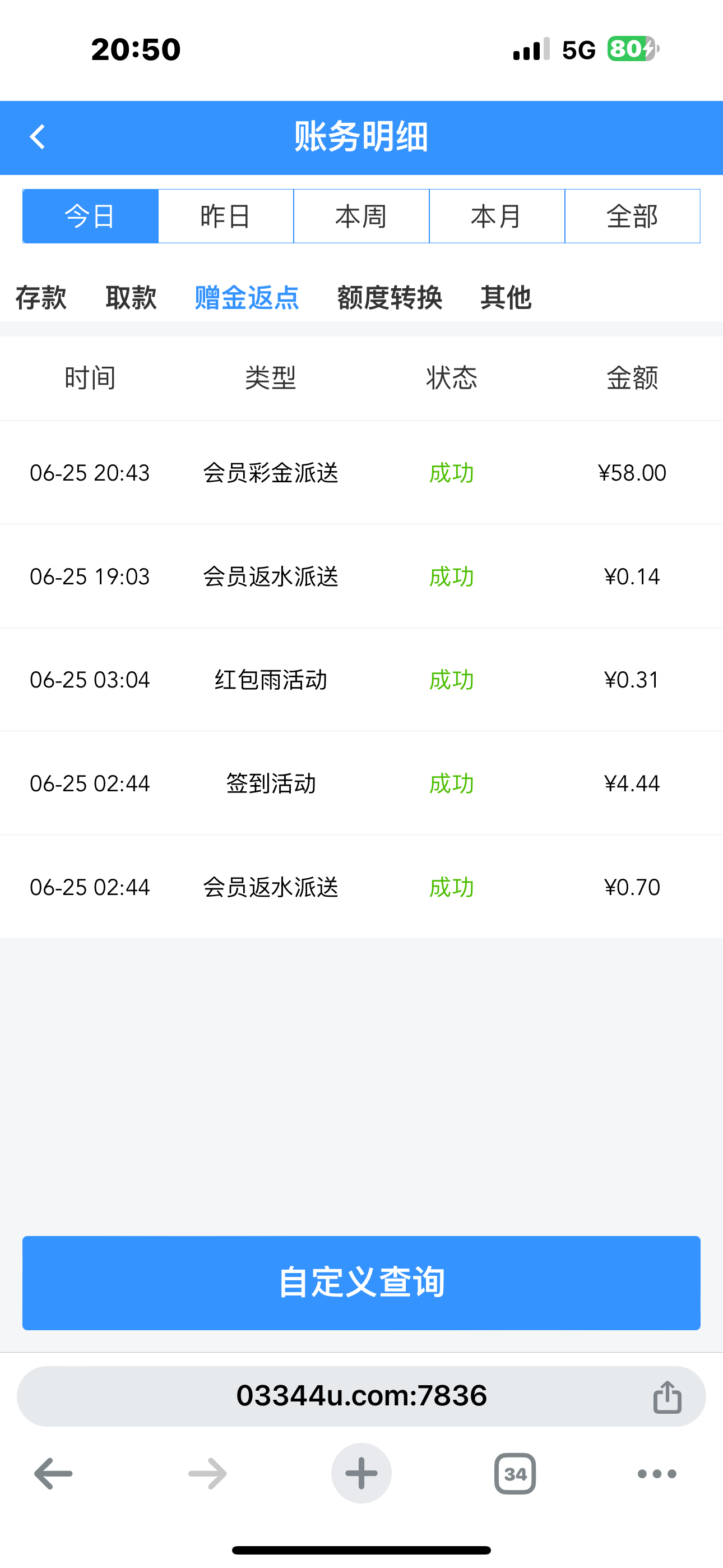Go back from 账务明细 page

(38, 137)
